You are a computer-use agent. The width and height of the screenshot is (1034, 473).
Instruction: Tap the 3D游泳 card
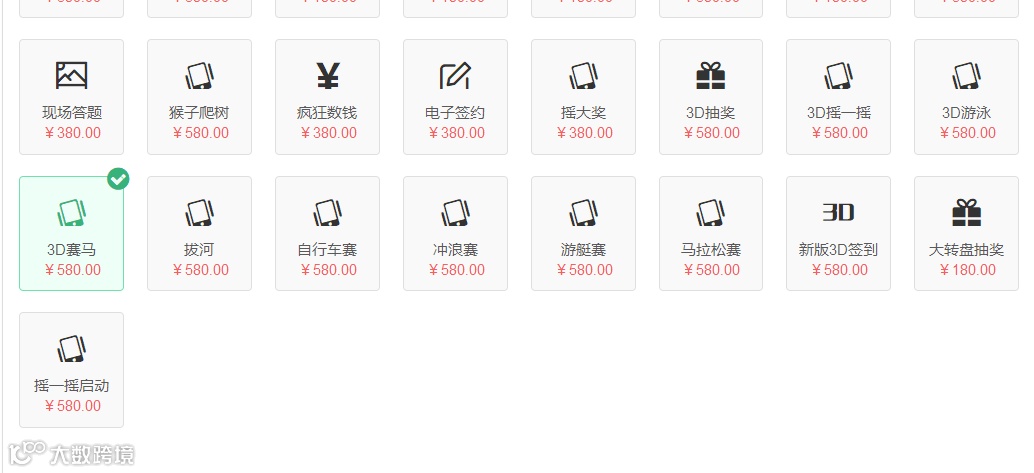966,97
